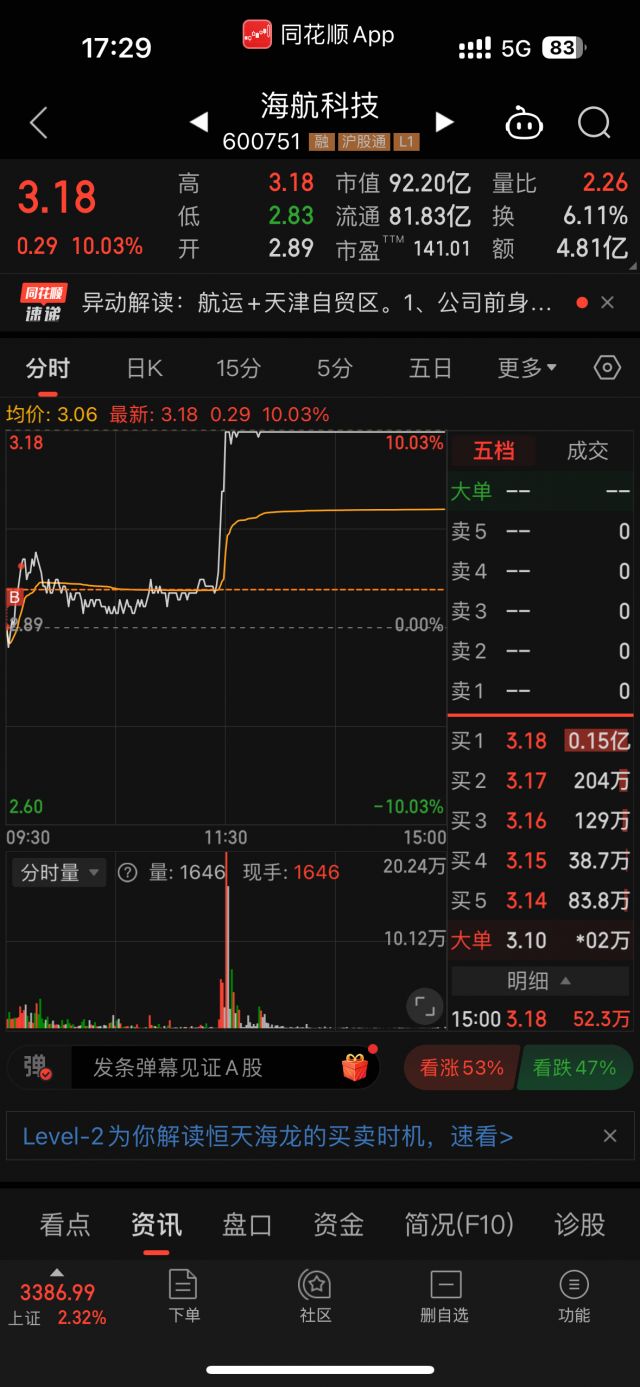Select the 五日 chart tab
Viewport: 640px width, 1387px height.
pos(430,368)
